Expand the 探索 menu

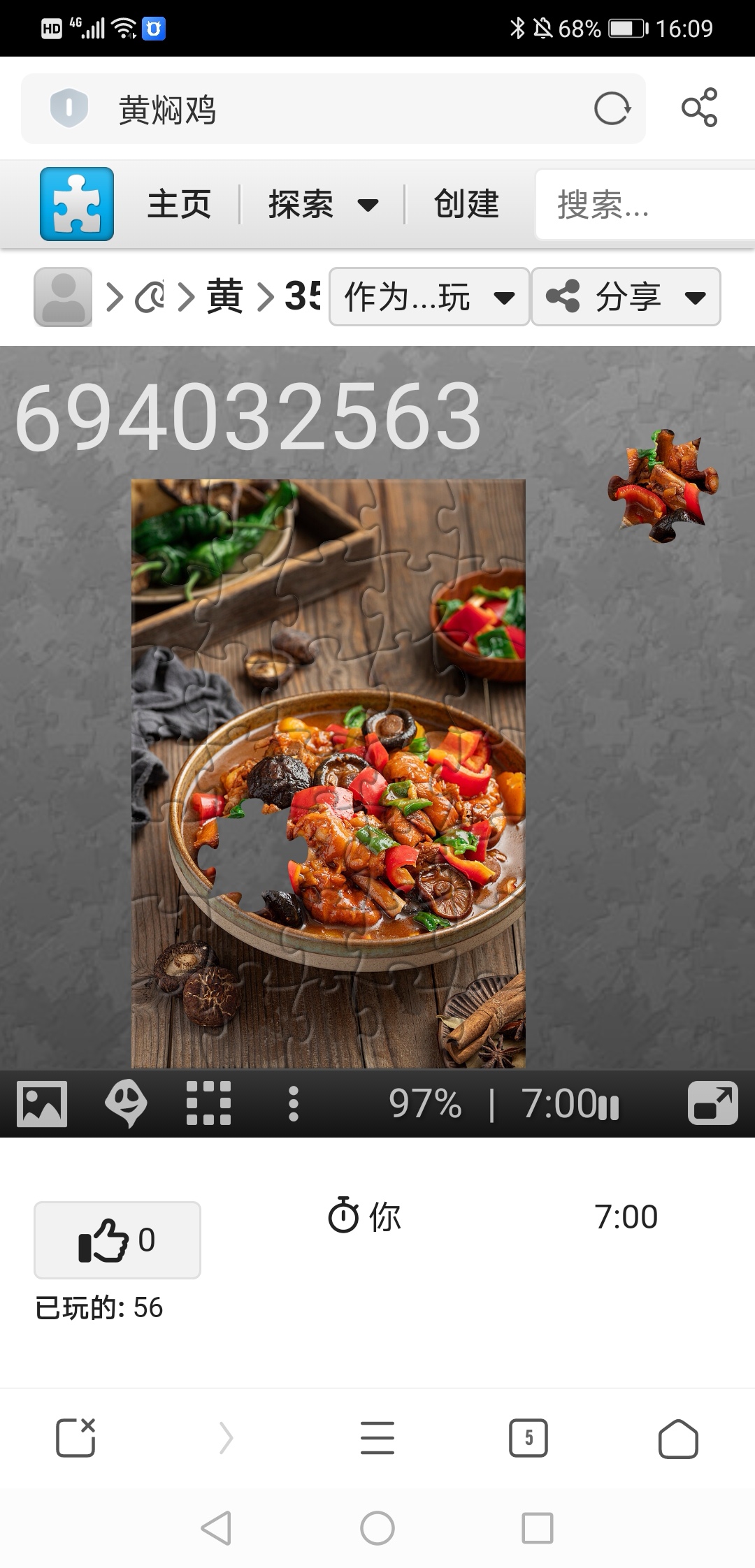click(x=323, y=204)
